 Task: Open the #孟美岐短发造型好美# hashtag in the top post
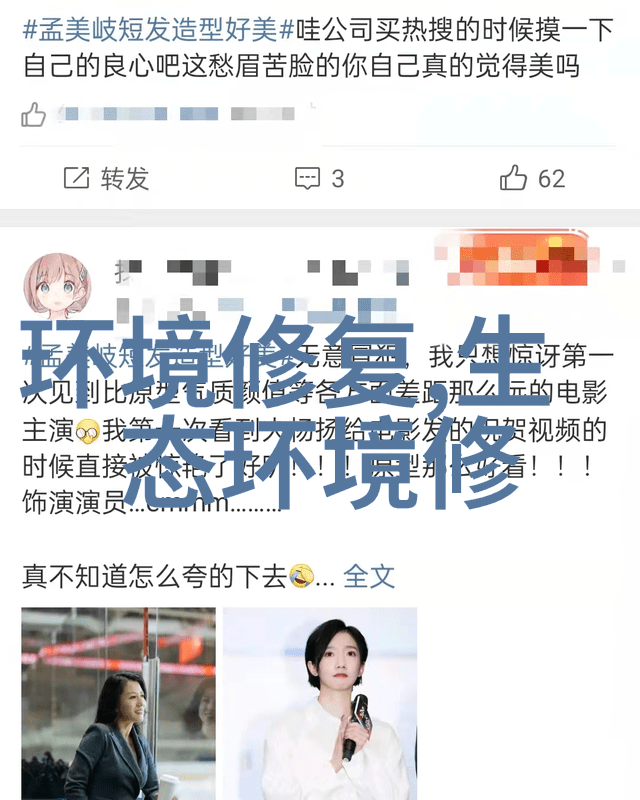(158, 30)
